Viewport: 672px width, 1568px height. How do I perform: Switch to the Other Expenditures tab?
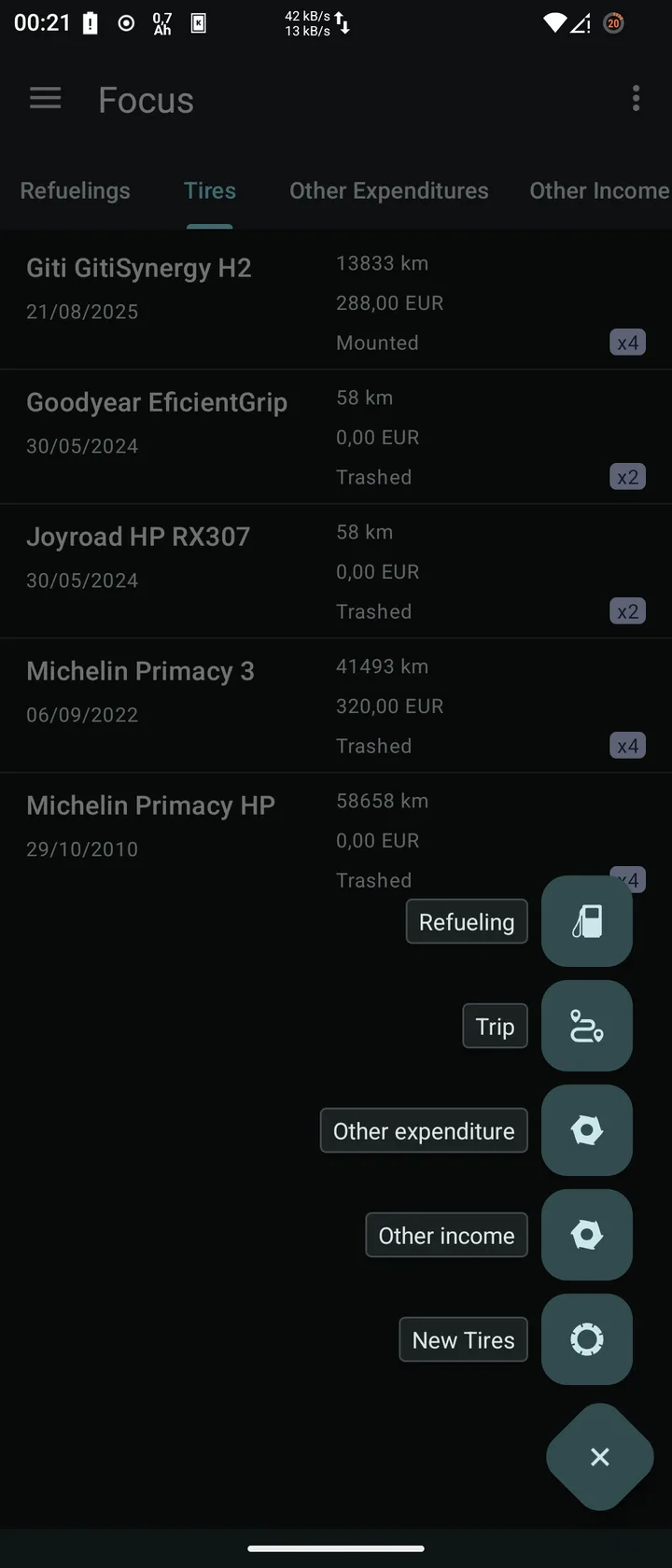[x=389, y=190]
